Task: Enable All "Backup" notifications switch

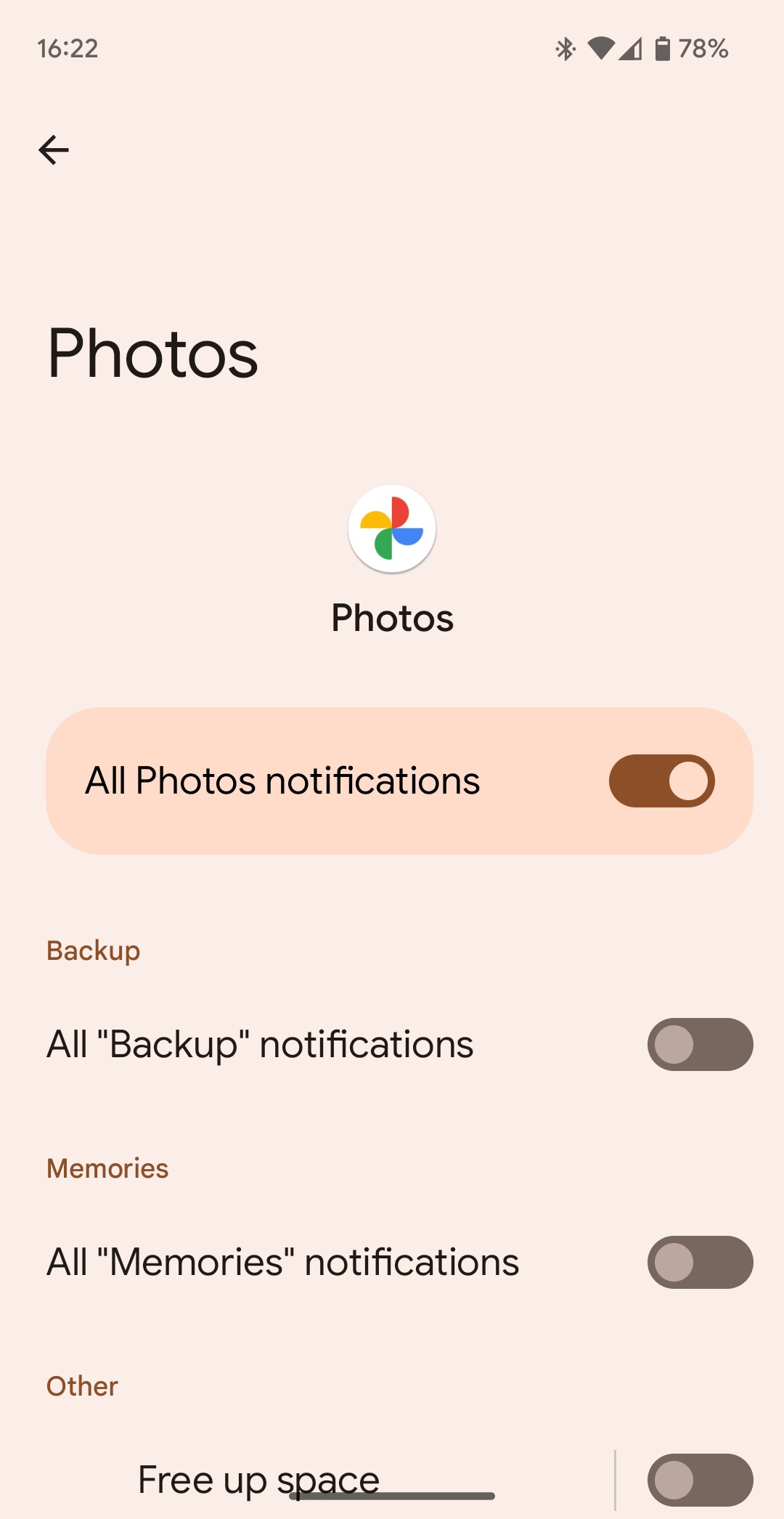Action: click(x=700, y=1045)
